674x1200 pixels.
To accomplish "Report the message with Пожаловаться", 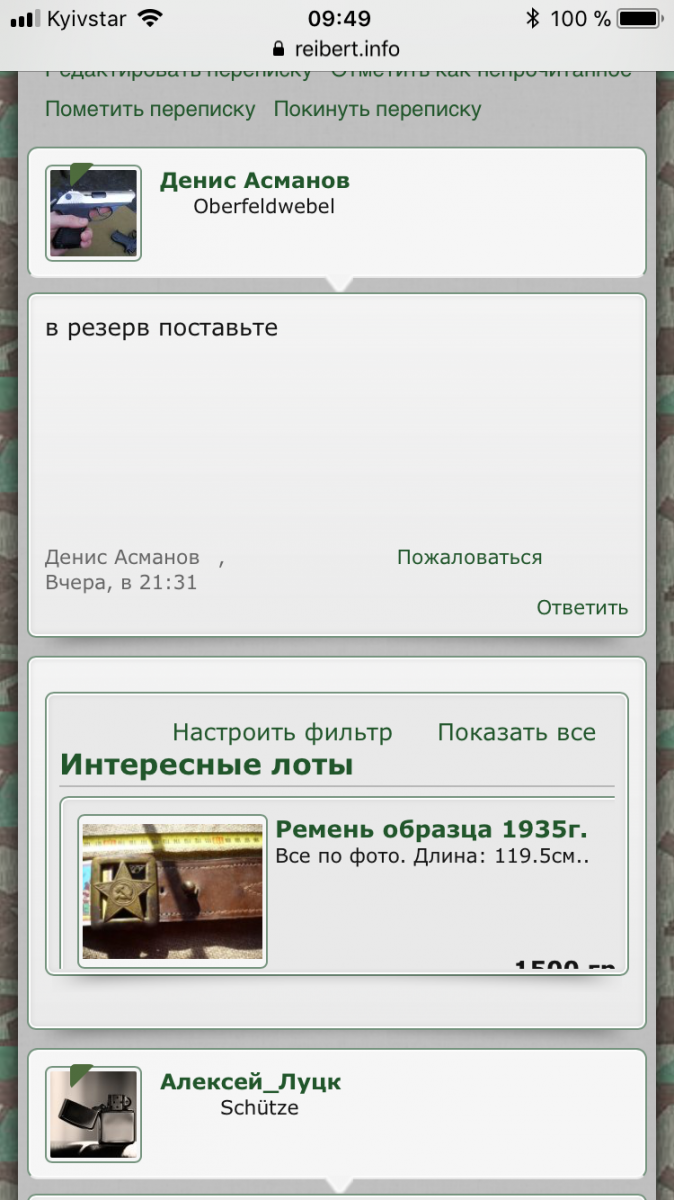I will point(470,557).
